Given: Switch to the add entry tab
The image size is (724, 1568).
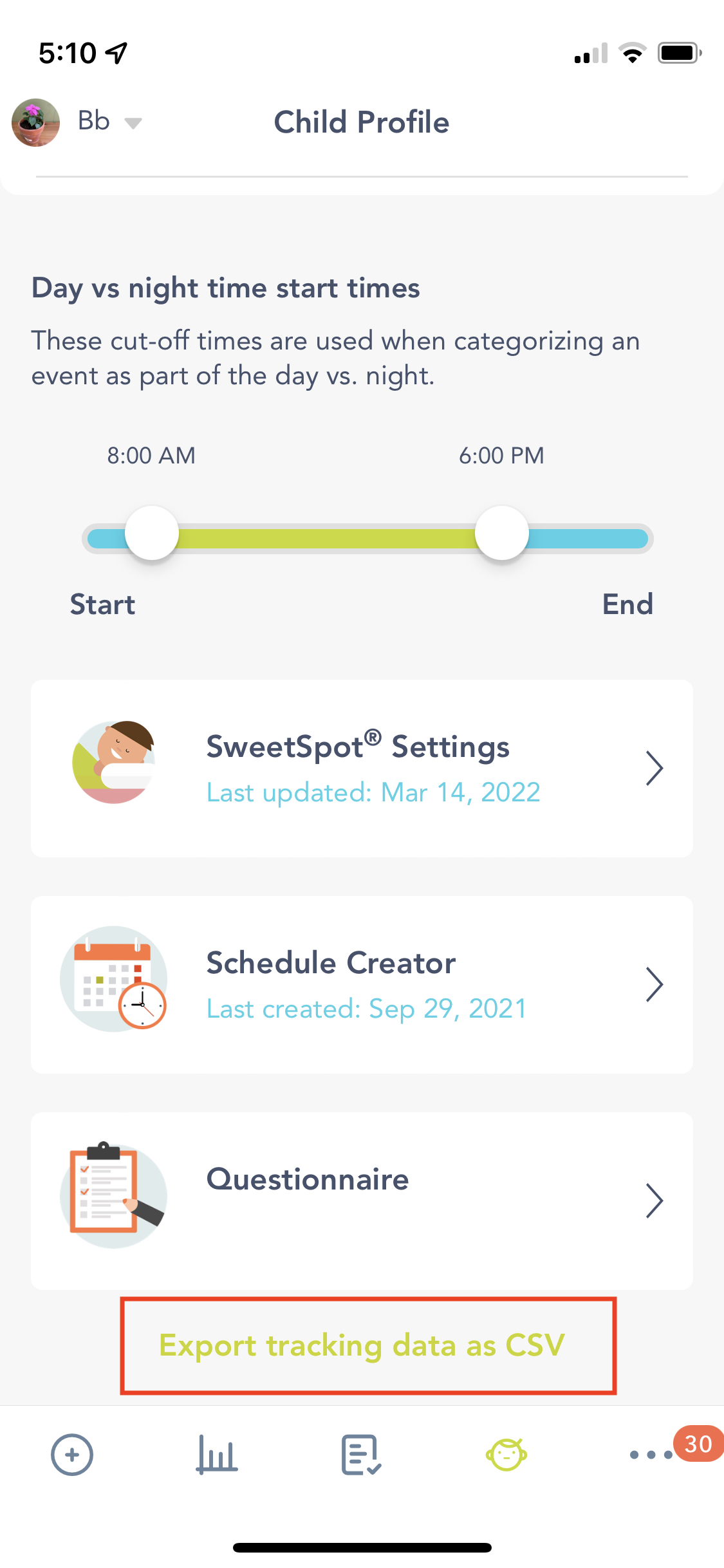Looking at the screenshot, I should [72, 1455].
